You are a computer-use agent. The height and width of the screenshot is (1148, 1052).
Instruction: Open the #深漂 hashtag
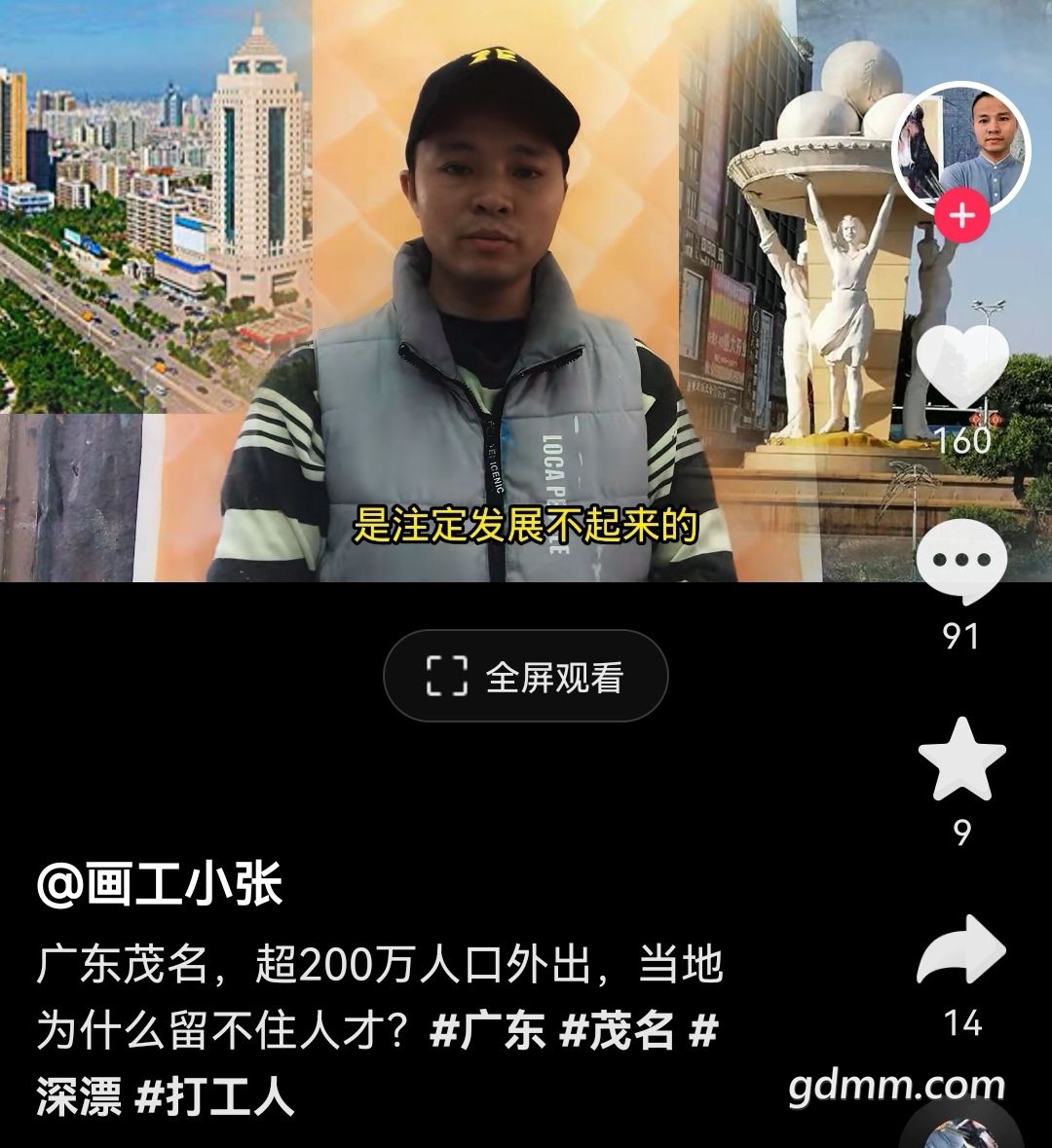pos(78,1097)
